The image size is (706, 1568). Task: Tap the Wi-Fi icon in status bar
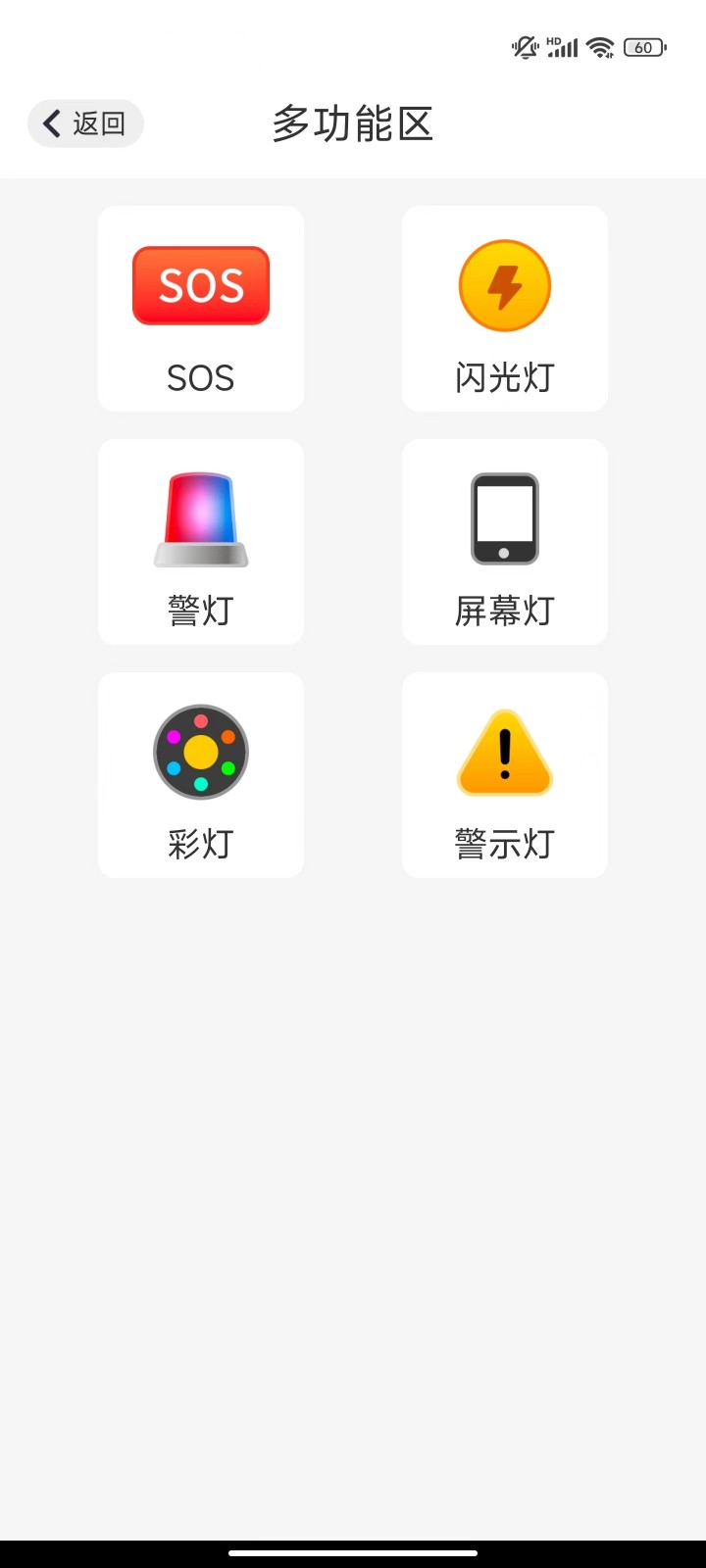point(600,46)
